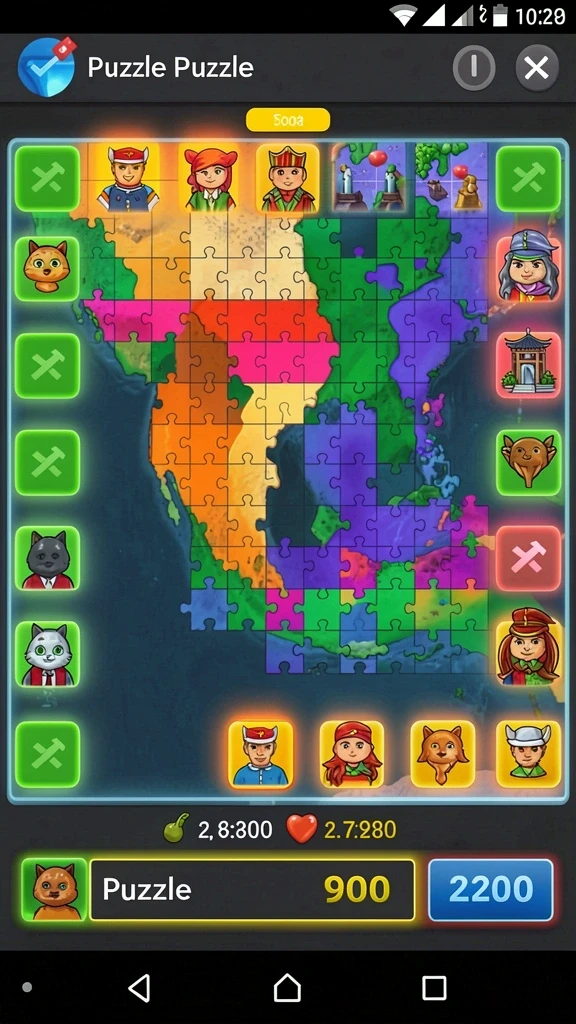Select the Viking-helmet character in the bottom row
The width and height of the screenshot is (576, 1024).
click(x=528, y=754)
